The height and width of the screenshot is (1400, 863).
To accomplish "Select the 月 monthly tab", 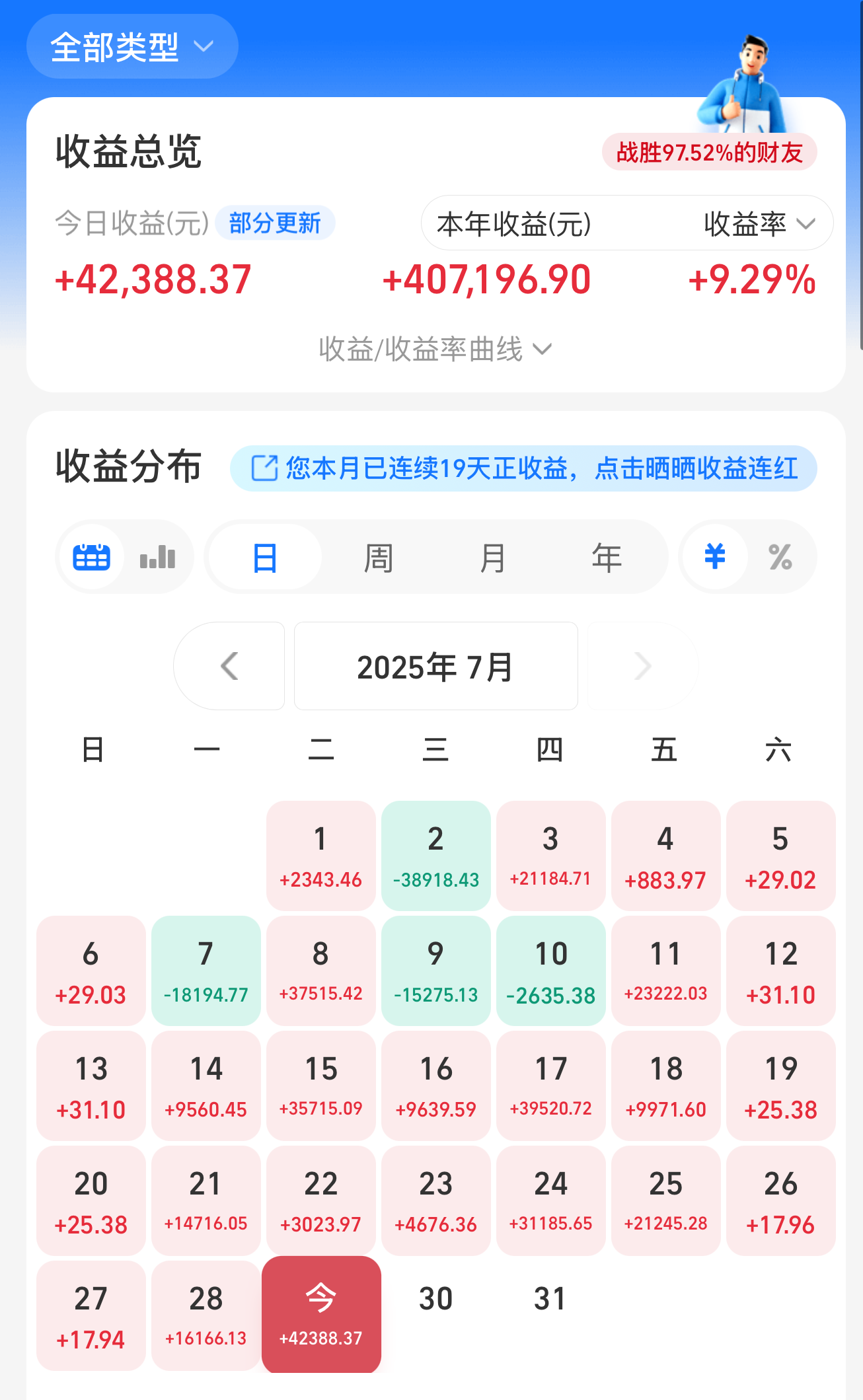I will pos(492,557).
